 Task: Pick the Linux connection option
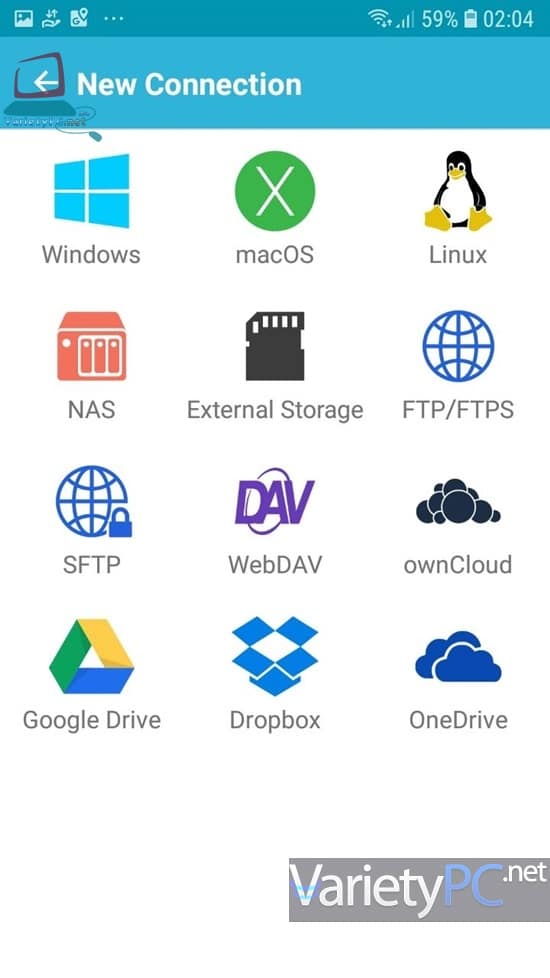pyautogui.click(x=458, y=210)
